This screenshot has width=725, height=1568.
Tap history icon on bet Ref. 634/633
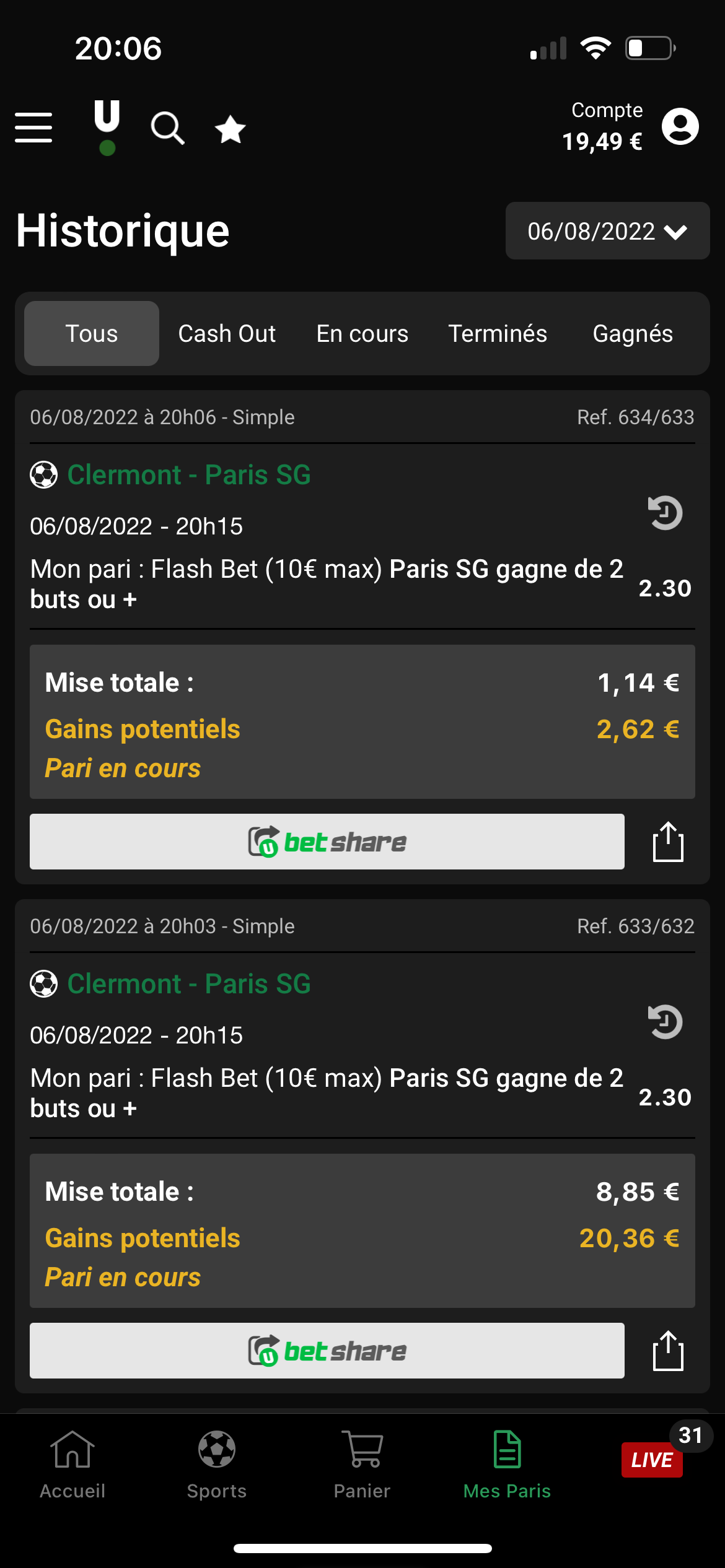666,513
